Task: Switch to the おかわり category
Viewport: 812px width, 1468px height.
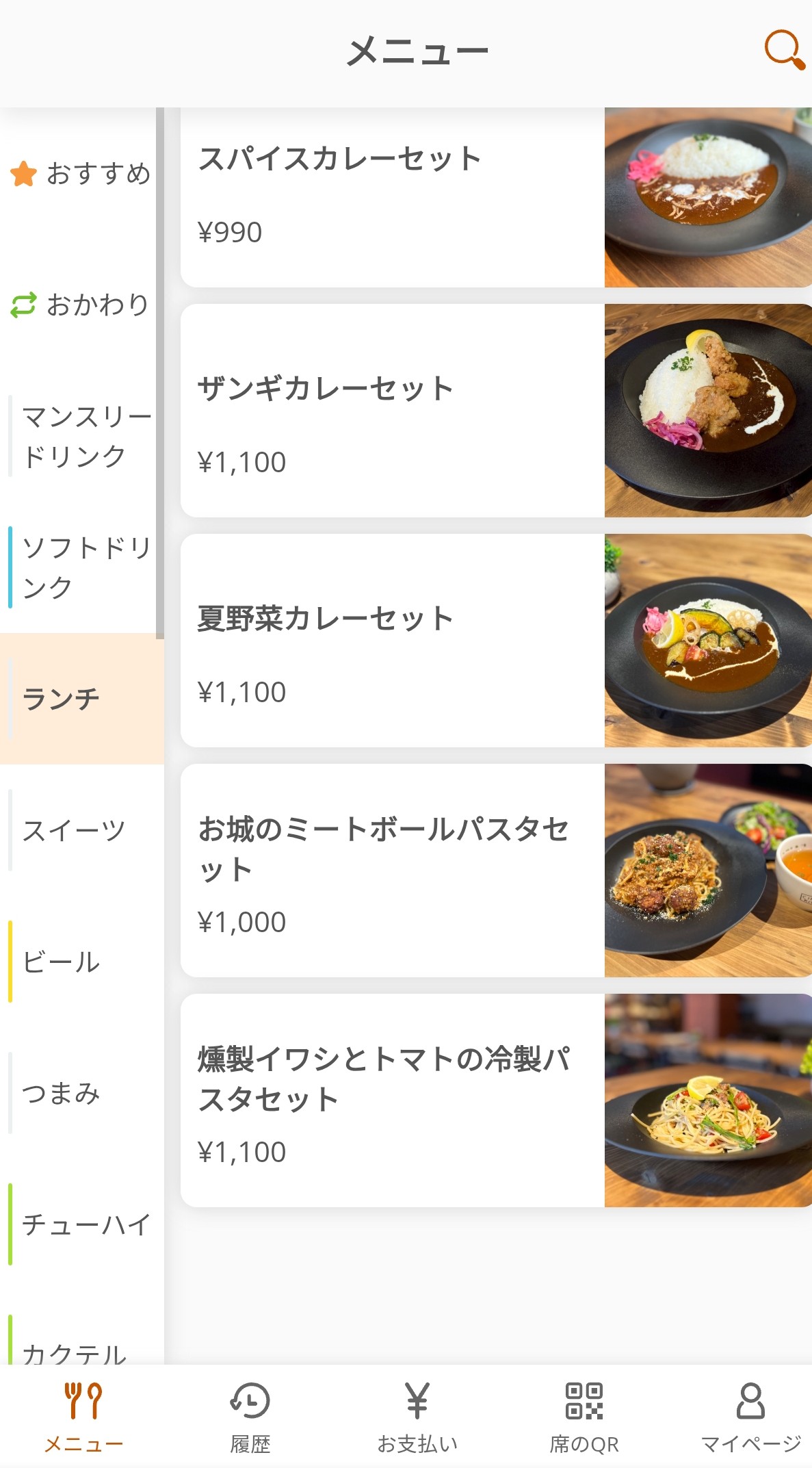Action: [81, 305]
